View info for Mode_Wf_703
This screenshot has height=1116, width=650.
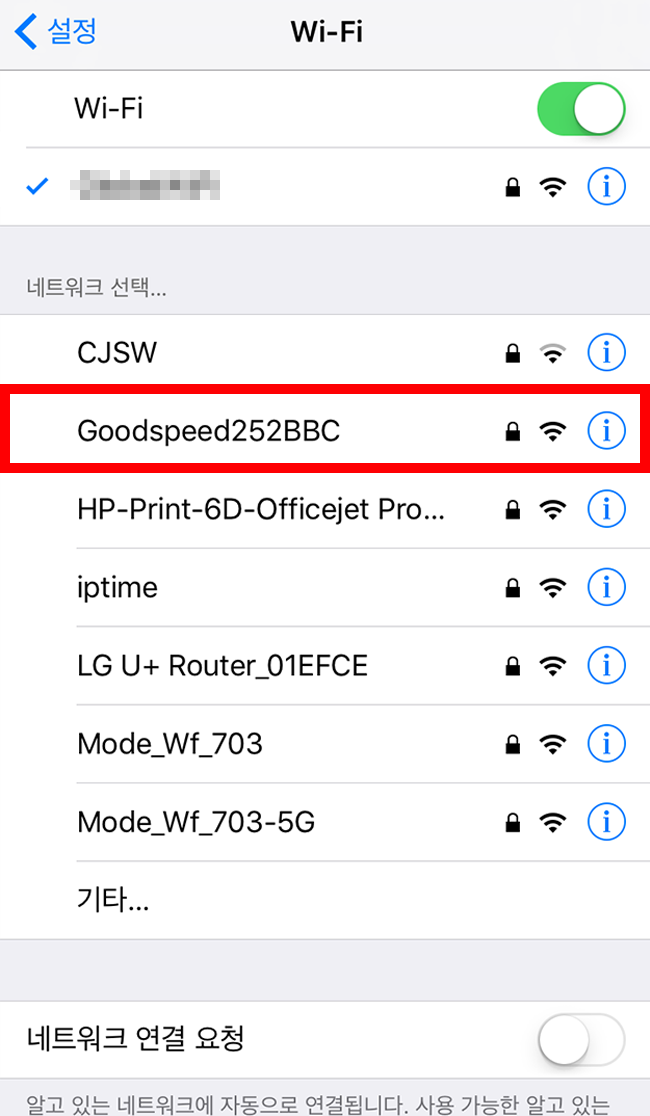point(606,743)
